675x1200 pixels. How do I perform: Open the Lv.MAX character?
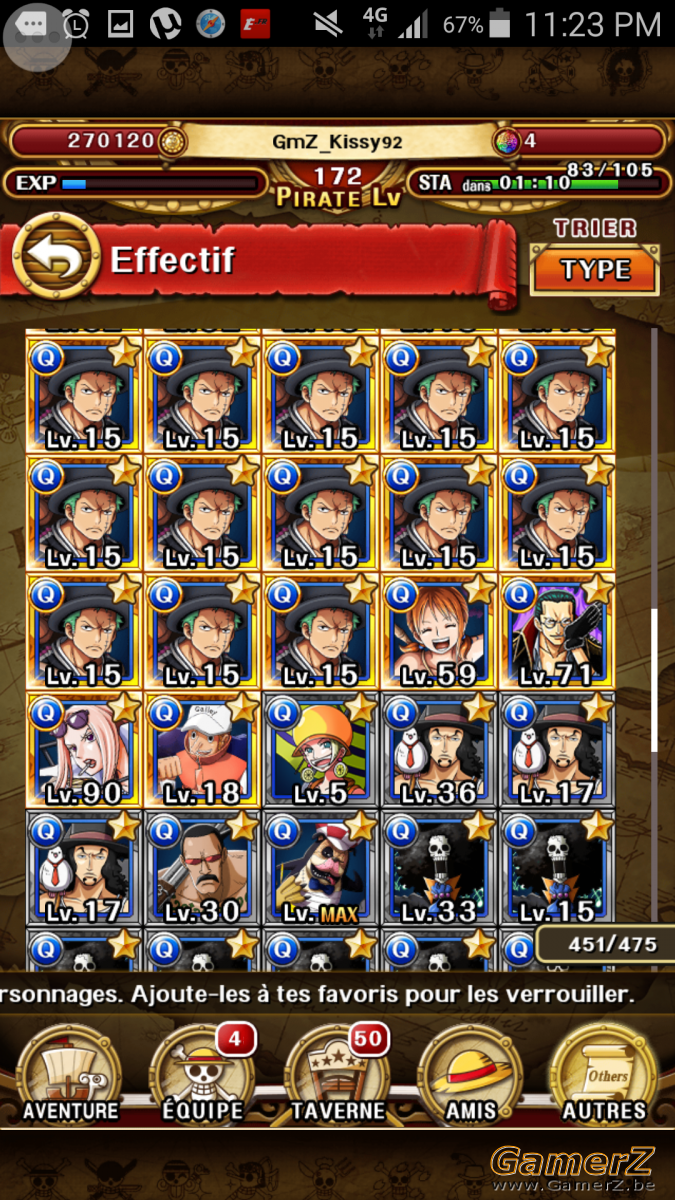(x=321, y=868)
